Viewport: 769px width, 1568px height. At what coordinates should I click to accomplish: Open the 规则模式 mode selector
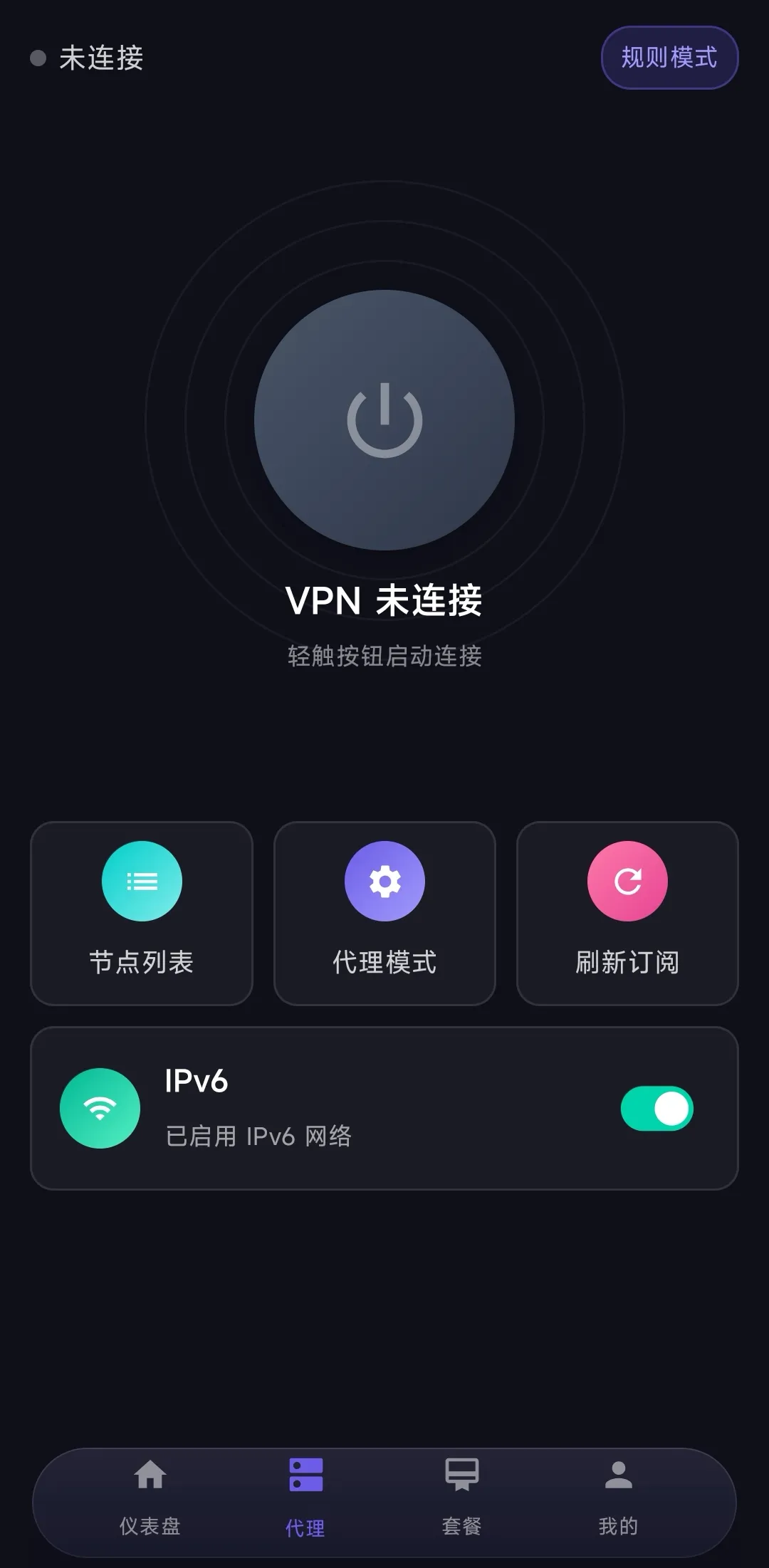pos(669,58)
